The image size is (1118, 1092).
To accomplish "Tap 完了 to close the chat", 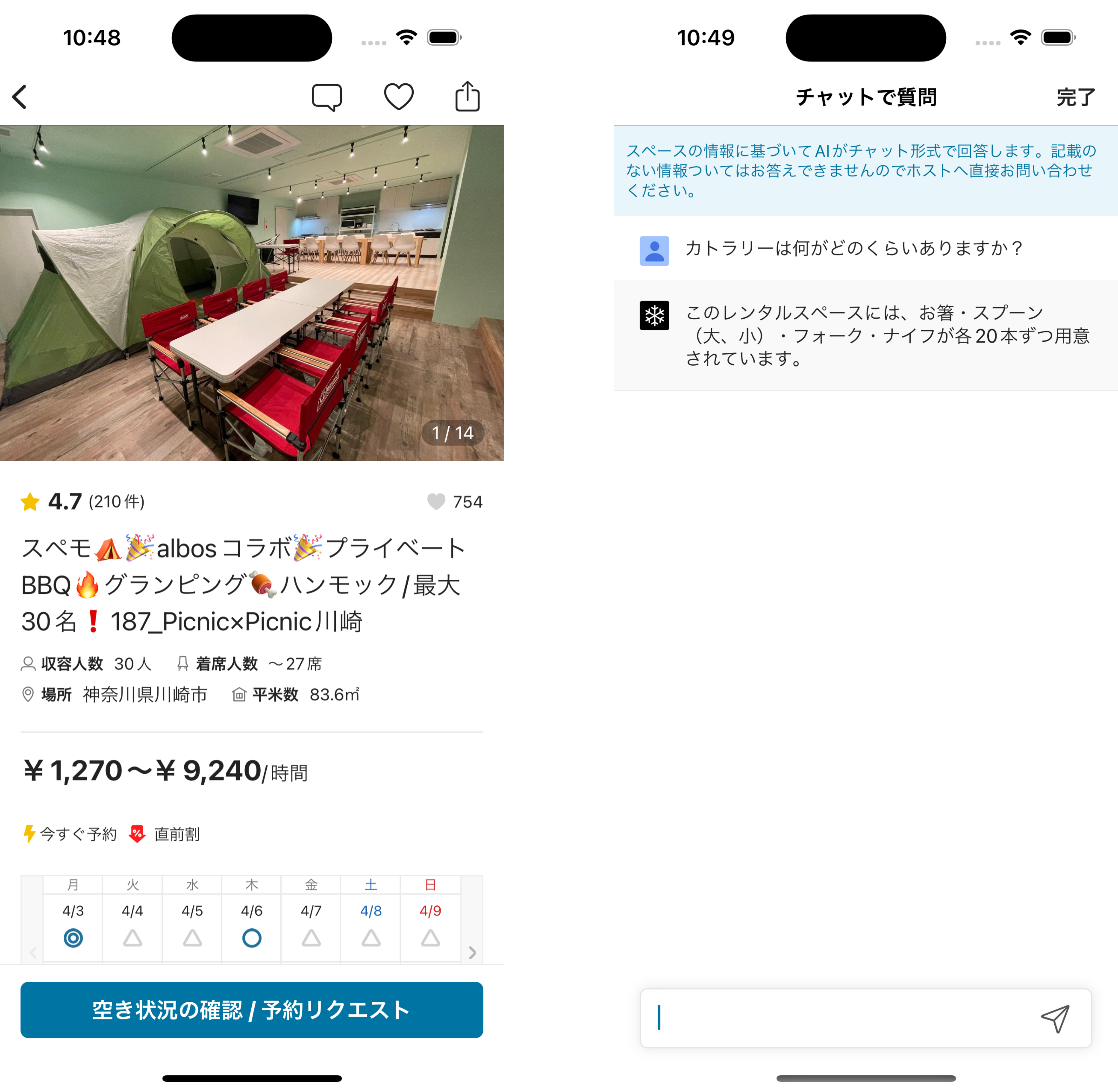I will 1076,97.
